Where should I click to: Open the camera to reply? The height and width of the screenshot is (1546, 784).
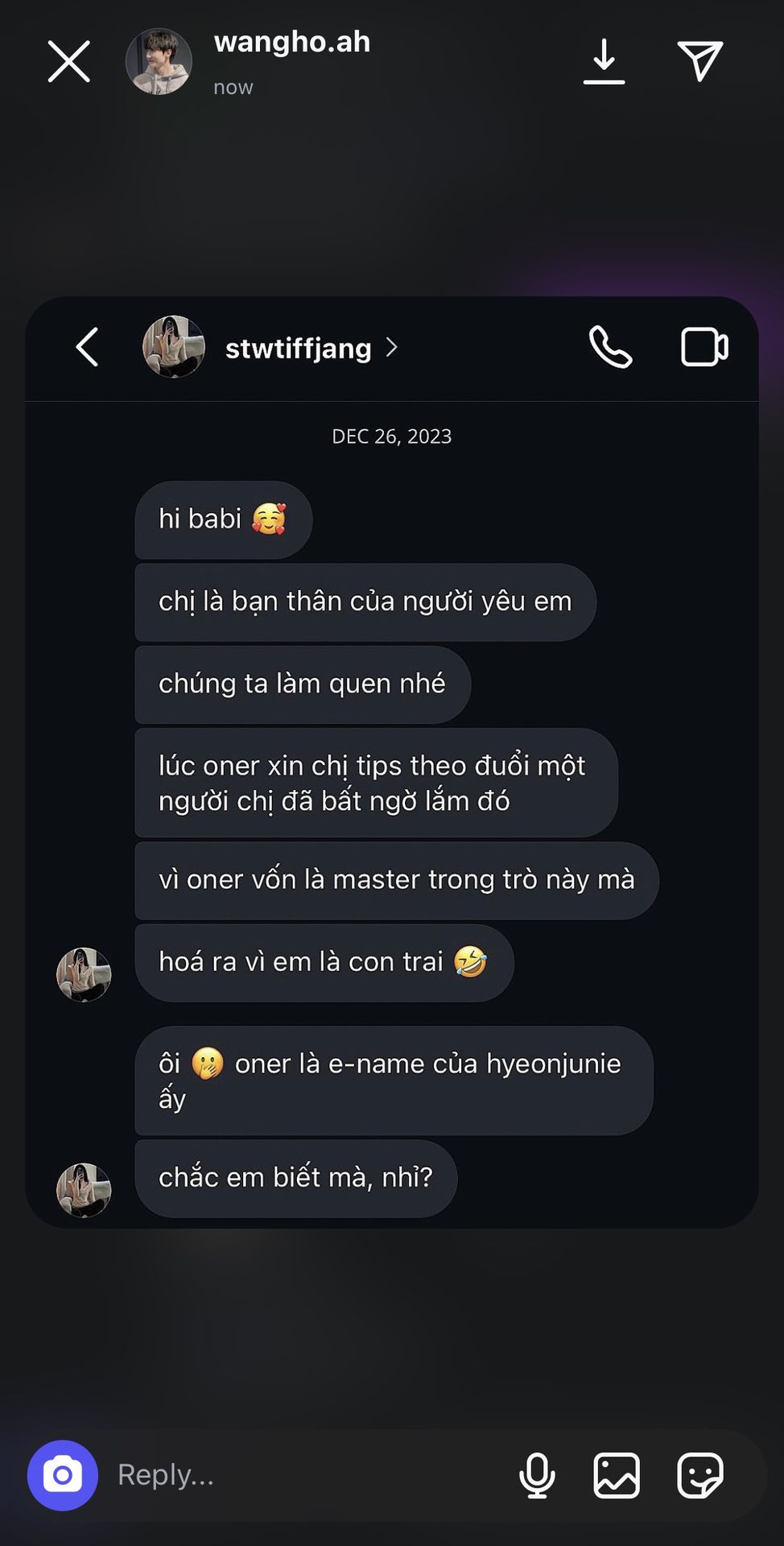(63, 1475)
